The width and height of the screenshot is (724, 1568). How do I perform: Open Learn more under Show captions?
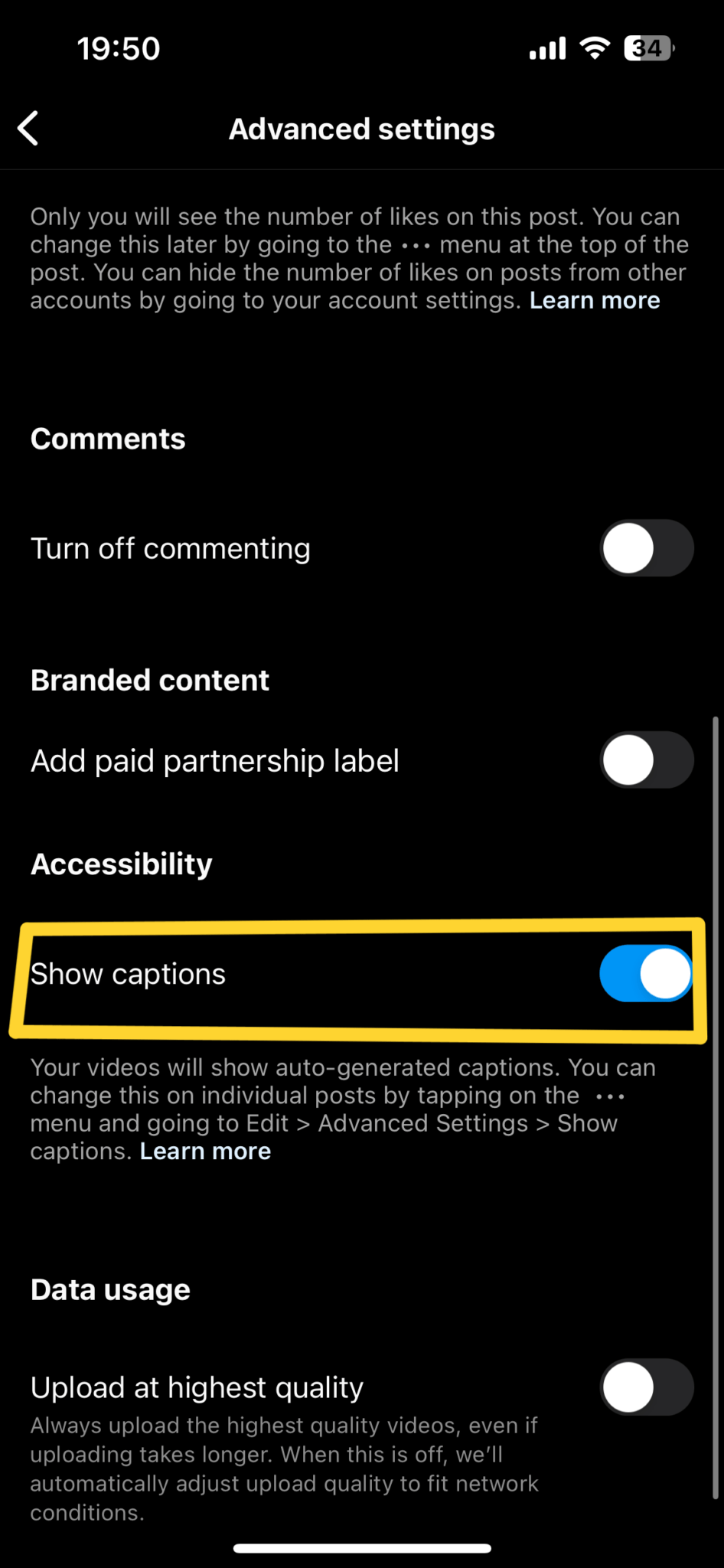tap(205, 1151)
